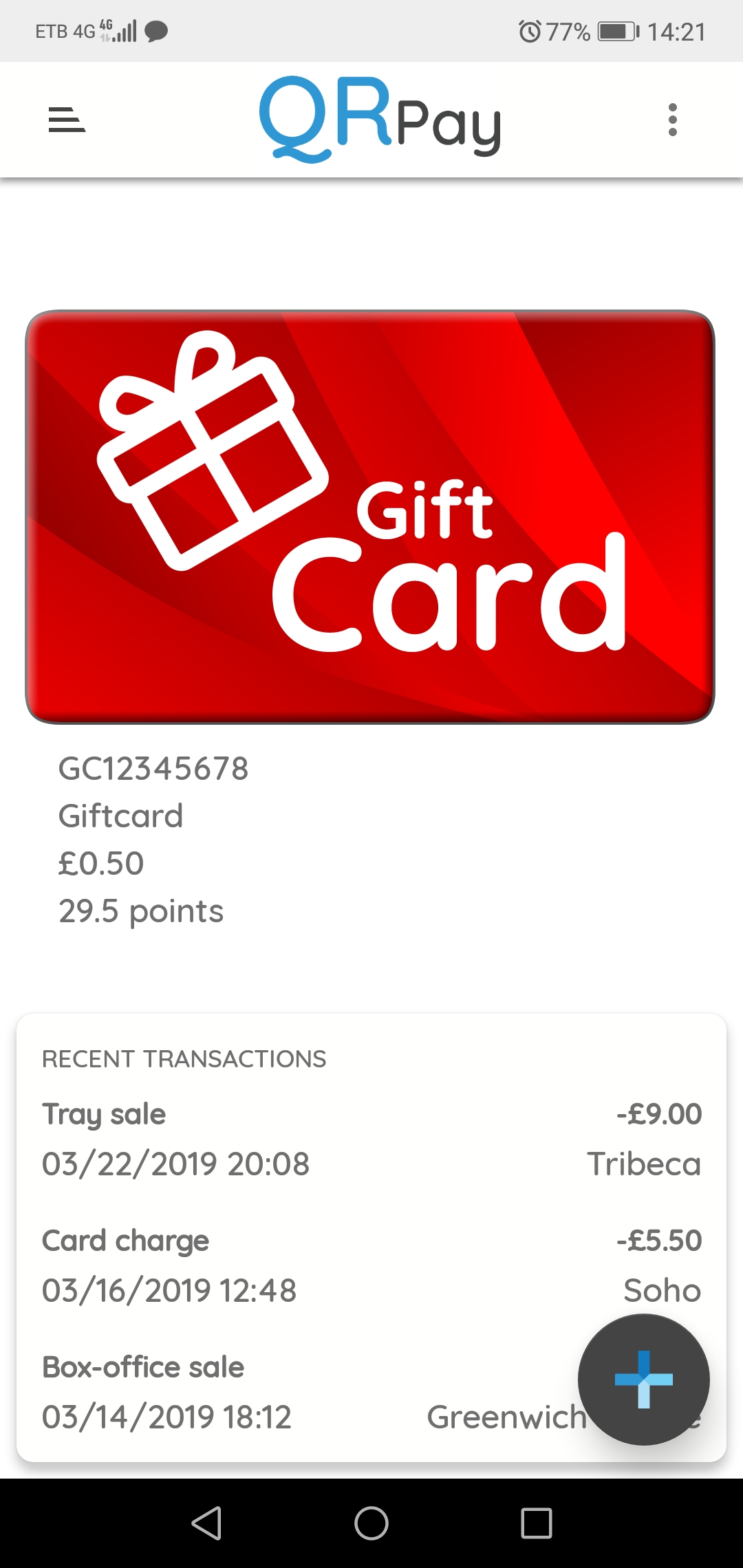Viewport: 743px width, 1568px height.
Task: Go back using system back button
Action: click(206, 1523)
